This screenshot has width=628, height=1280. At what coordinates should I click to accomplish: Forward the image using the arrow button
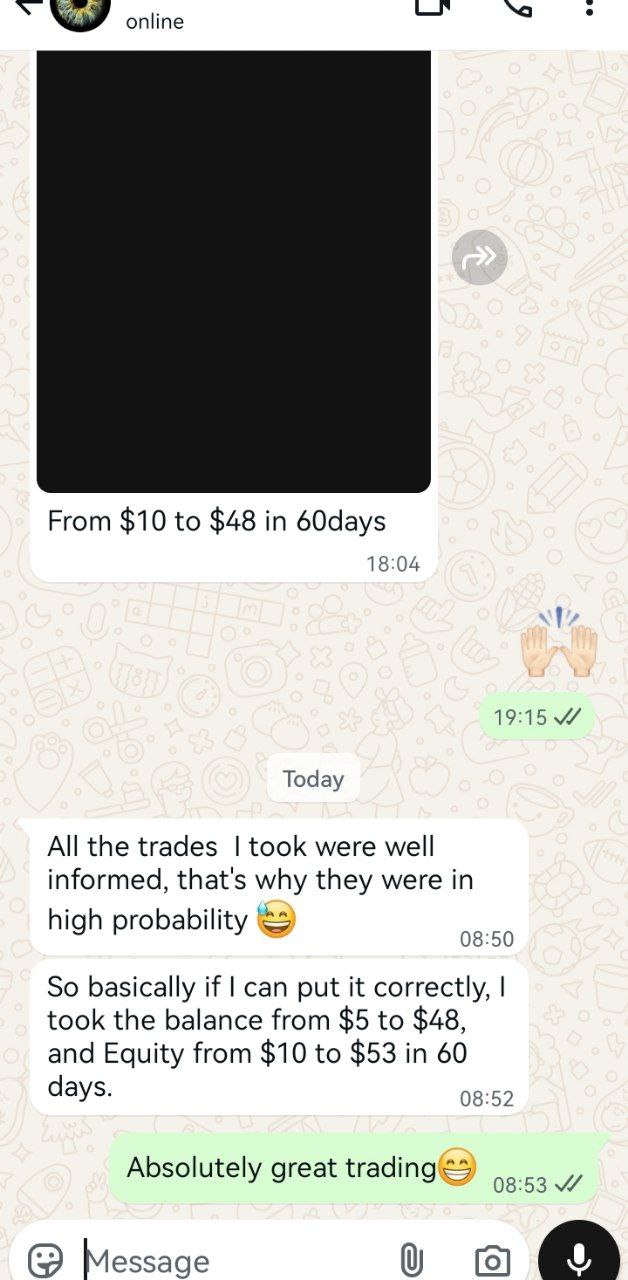pyautogui.click(x=480, y=257)
